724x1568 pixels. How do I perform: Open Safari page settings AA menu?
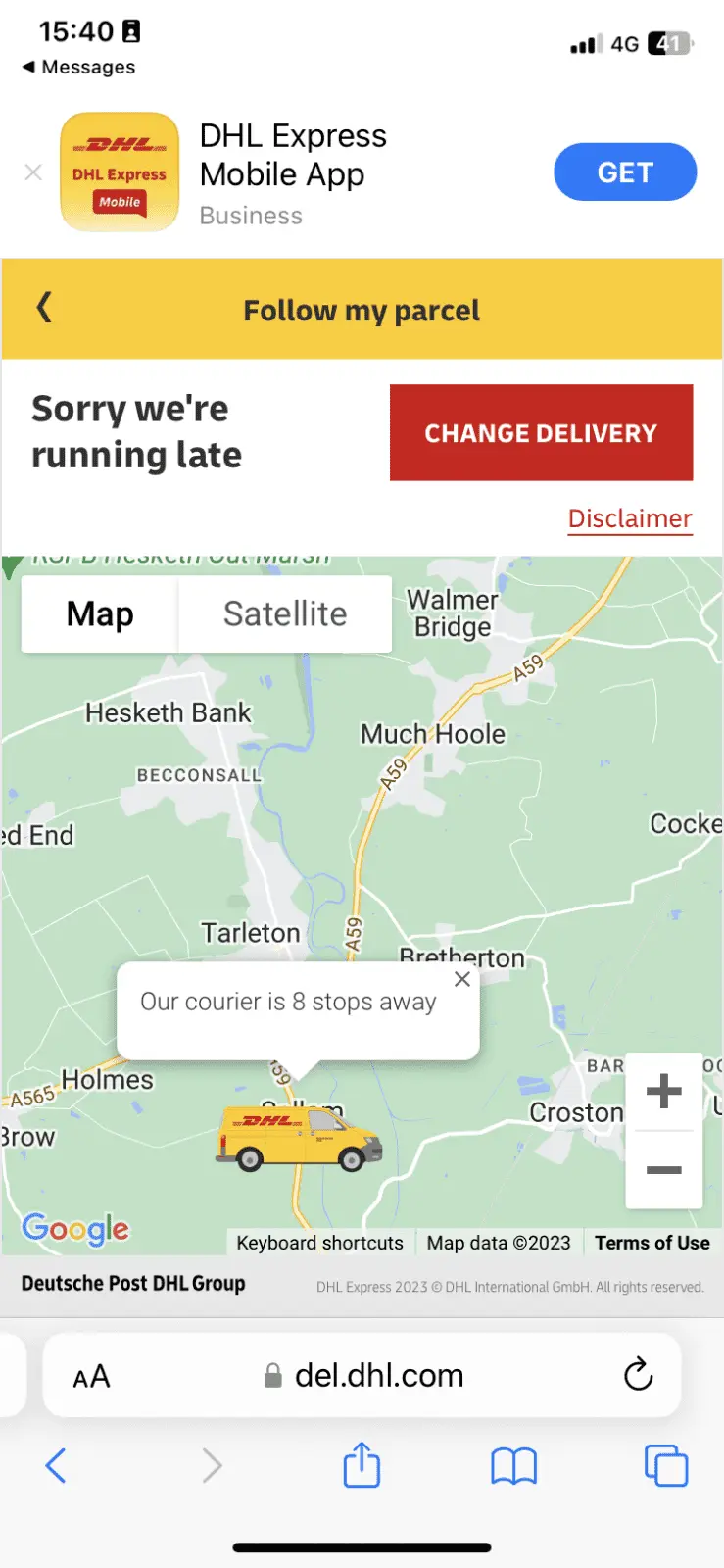[x=91, y=1377]
